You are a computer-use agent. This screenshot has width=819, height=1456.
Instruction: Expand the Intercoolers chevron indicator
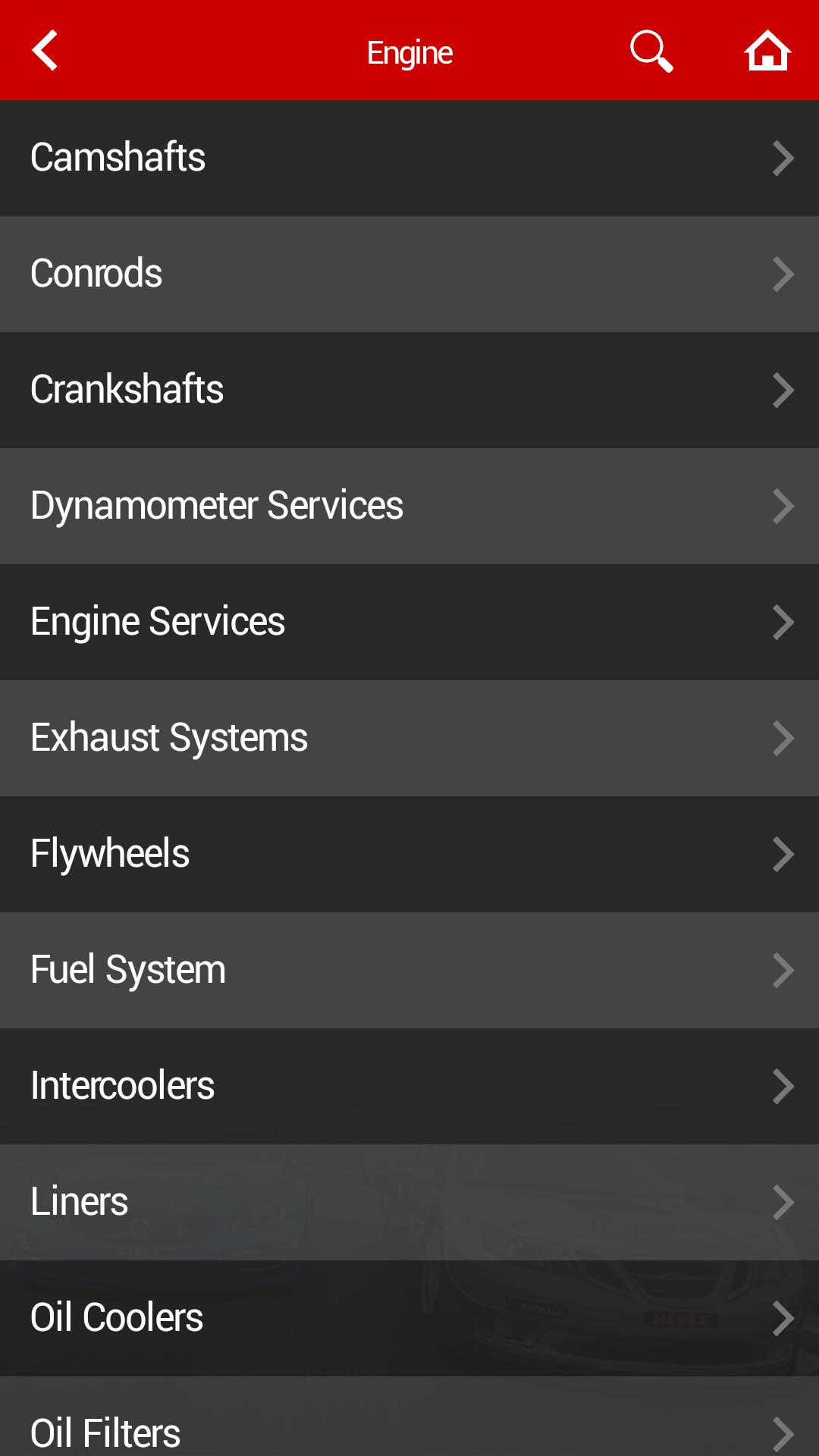[783, 1086]
